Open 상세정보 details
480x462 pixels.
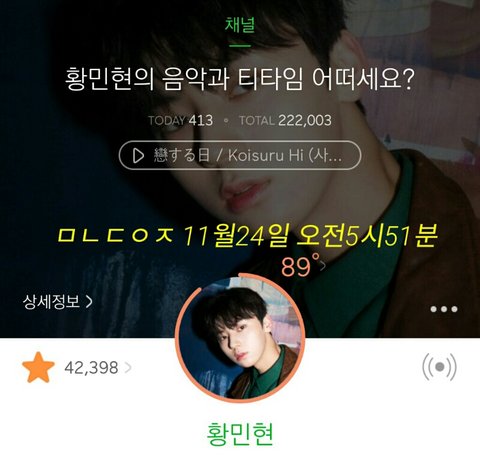pos(58,302)
